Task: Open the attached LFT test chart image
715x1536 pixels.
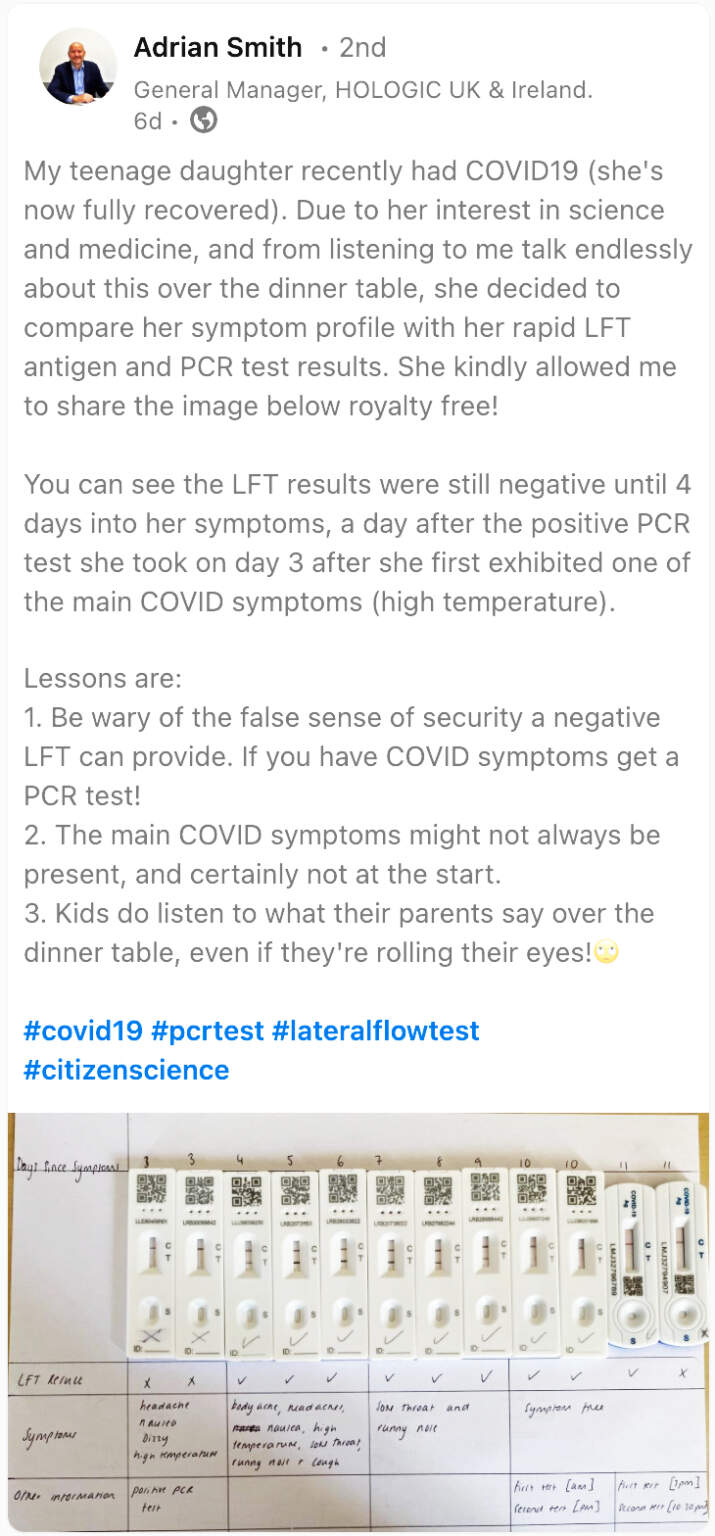Action: tap(357, 1321)
